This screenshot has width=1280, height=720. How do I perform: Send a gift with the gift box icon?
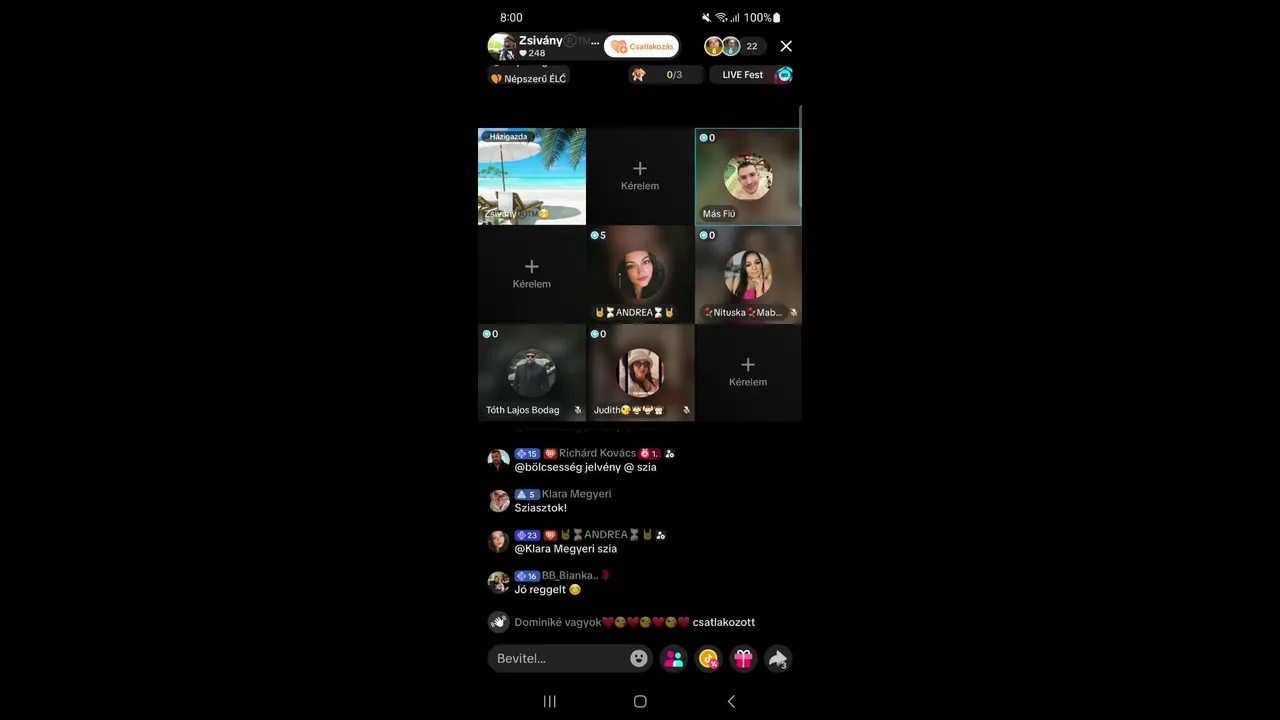743,658
